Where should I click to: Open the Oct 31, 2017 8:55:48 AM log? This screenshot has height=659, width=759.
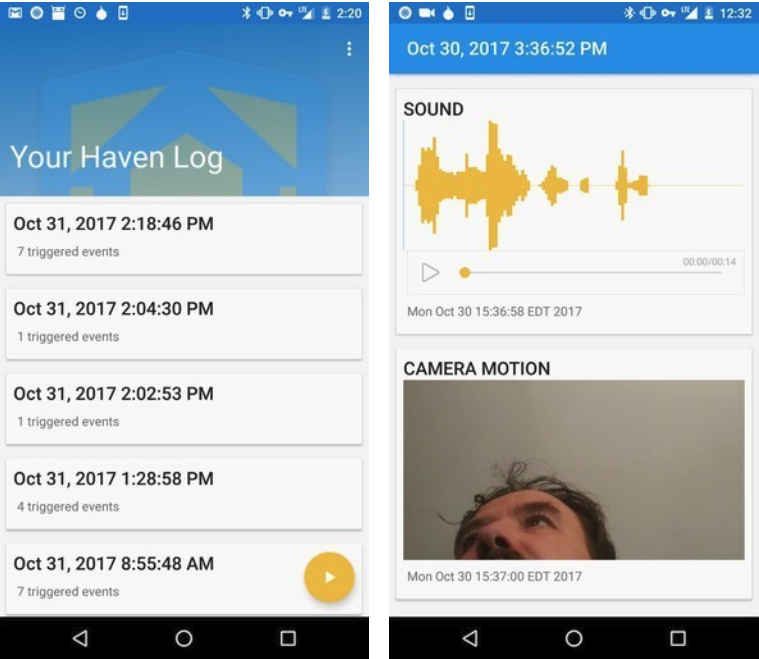(x=150, y=577)
